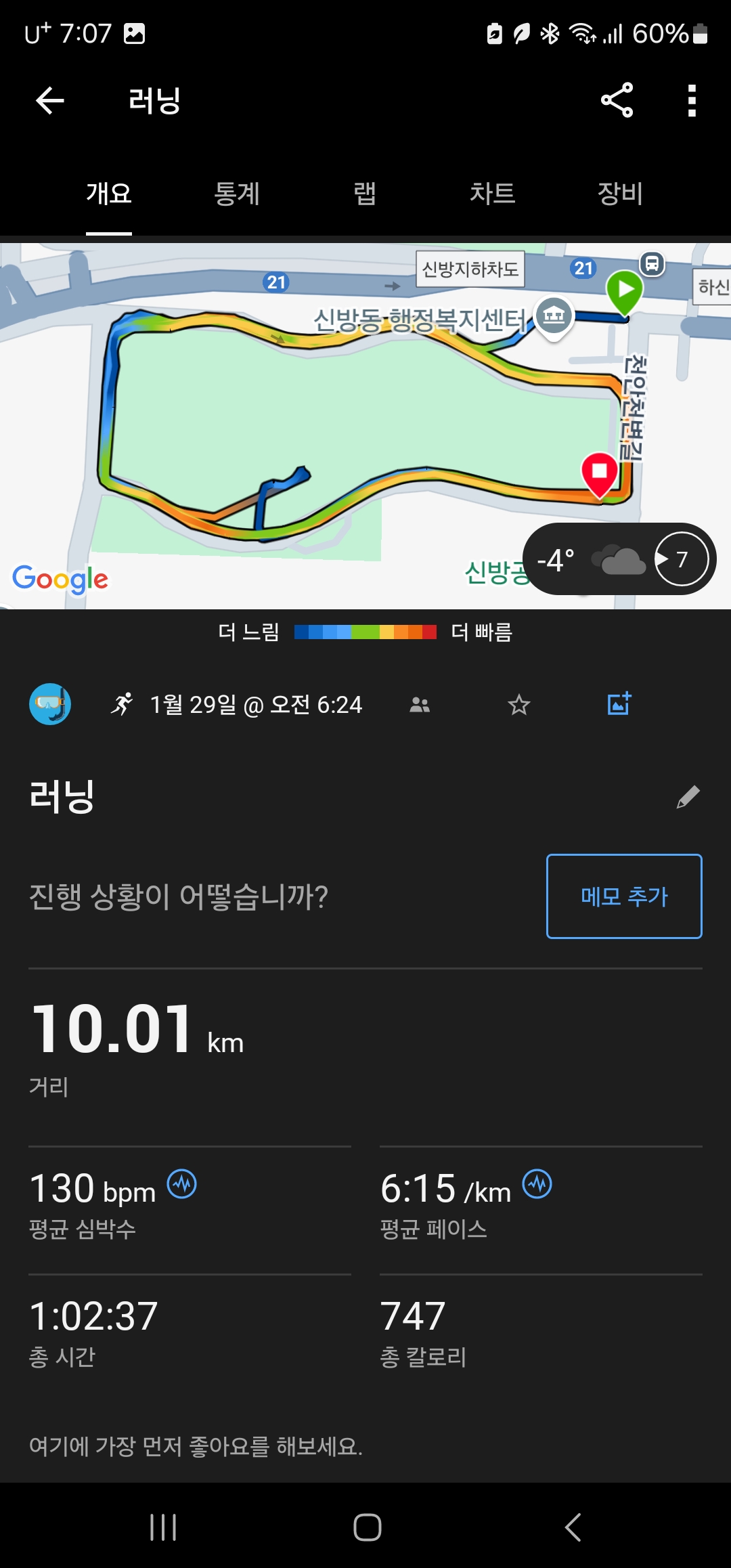Add a photo to this activity
731x1568 pixels.
[619, 704]
